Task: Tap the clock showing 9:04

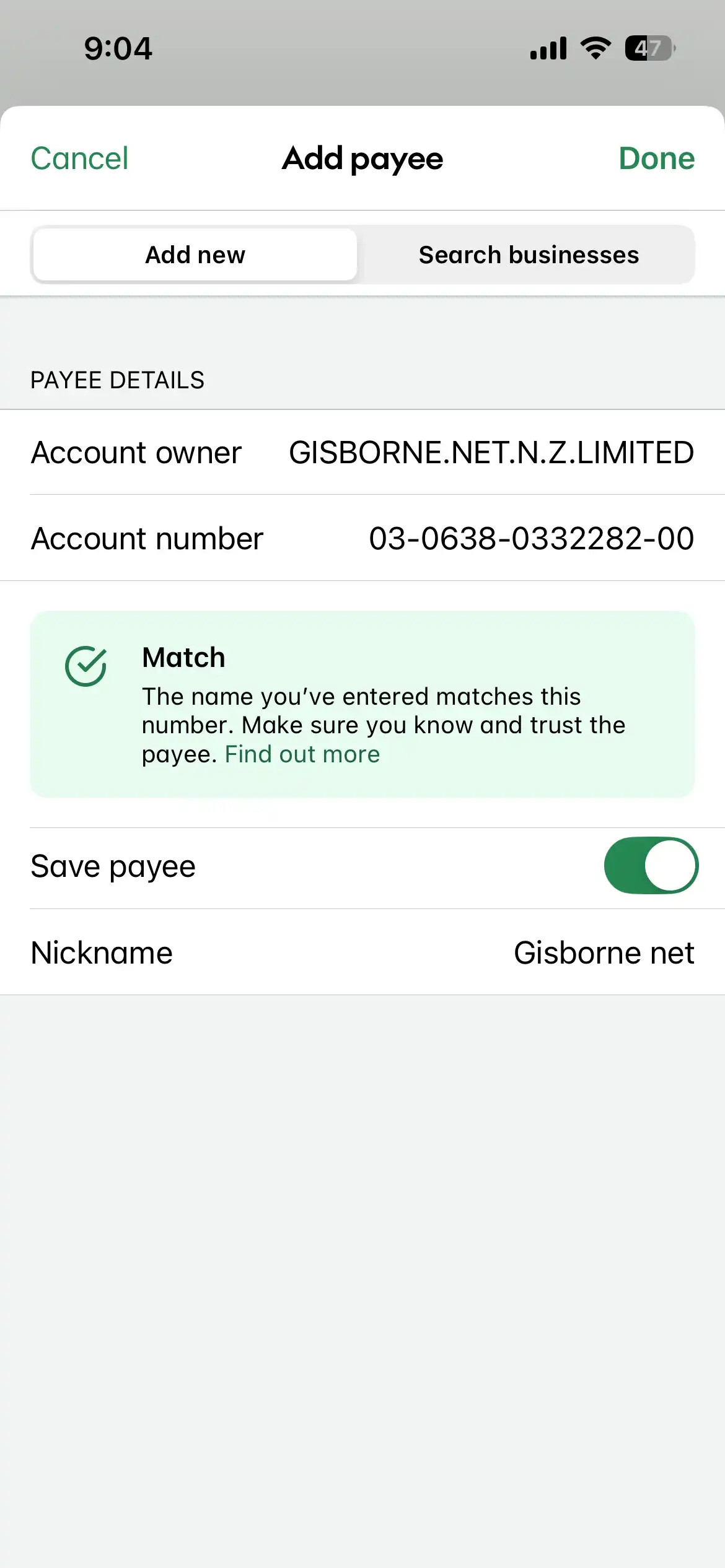Action: click(118, 48)
